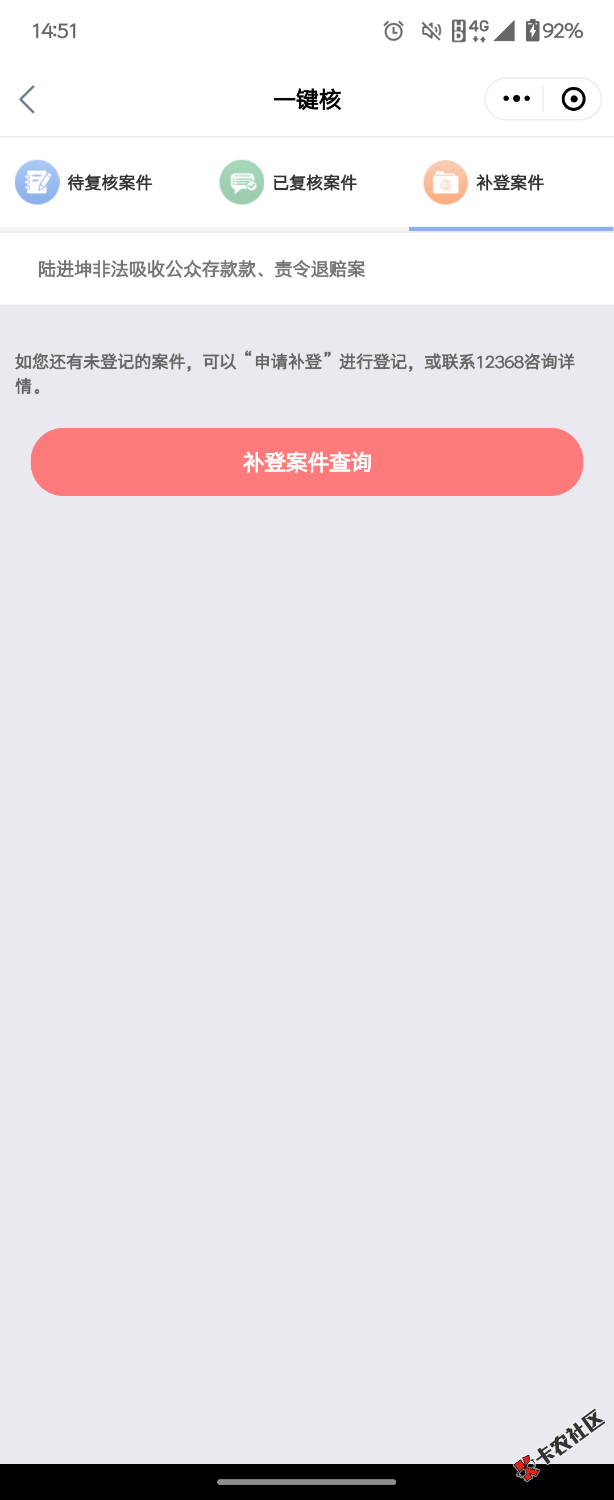This screenshot has width=614, height=1500.
Task: Open the 陆进坤非法吸收公众存款 case row
Action: tap(202, 270)
